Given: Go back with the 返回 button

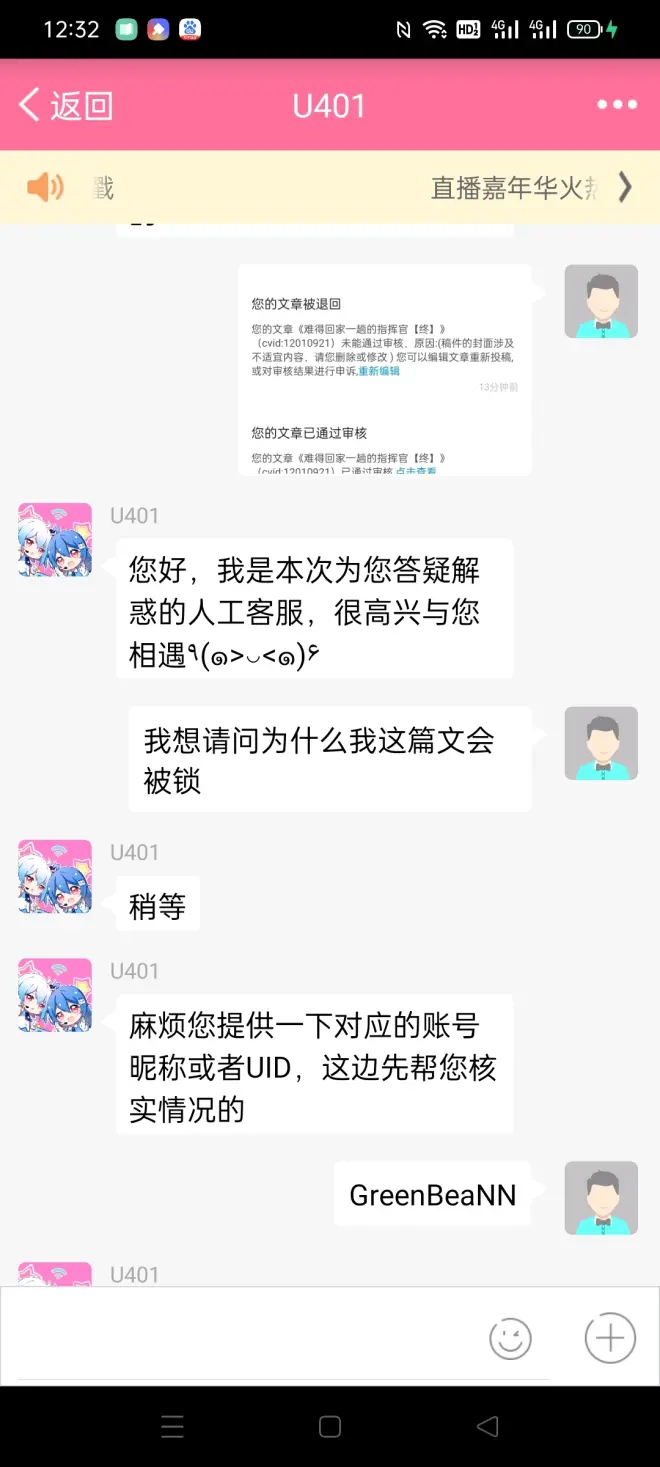Looking at the screenshot, I should pyautogui.click(x=66, y=105).
